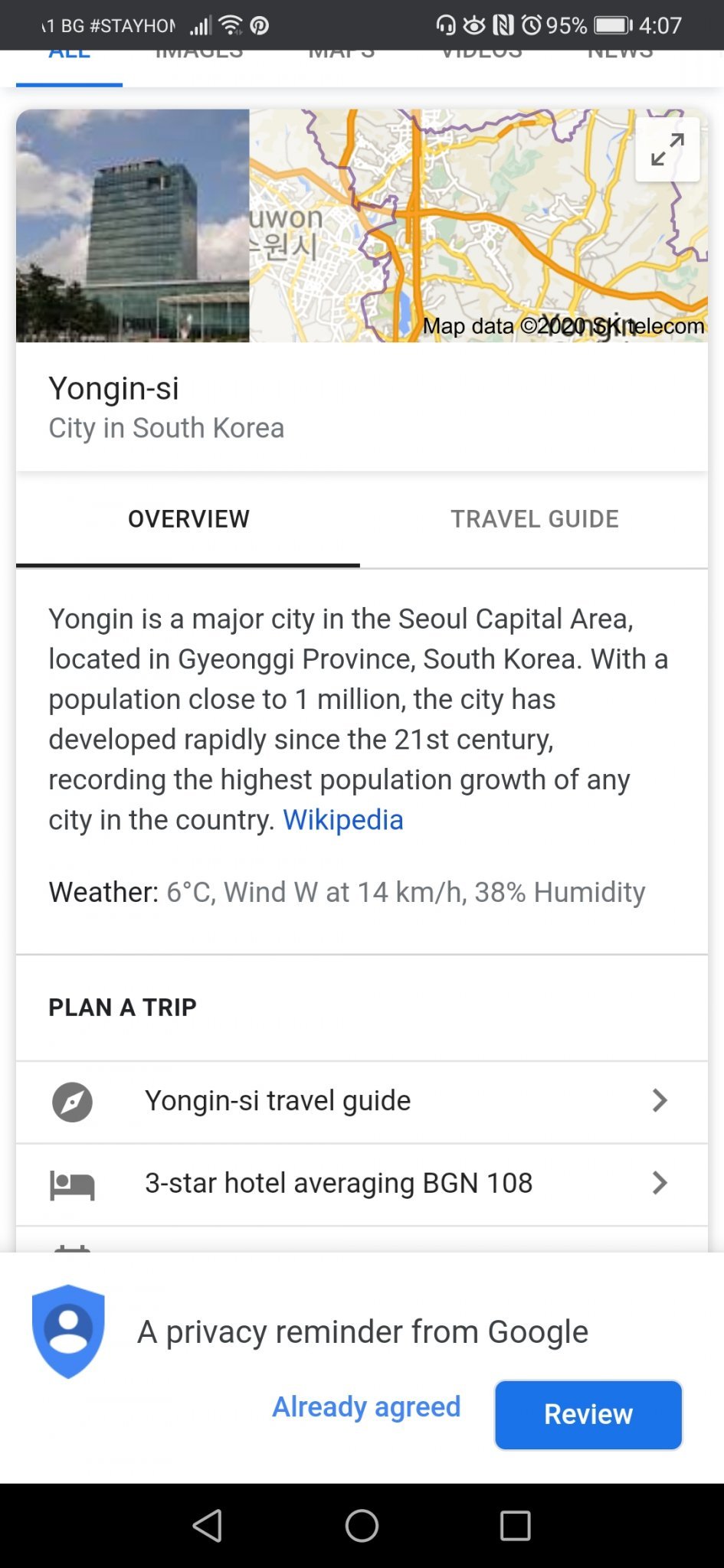Open Yongin-si travel guide row

click(x=361, y=1101)
